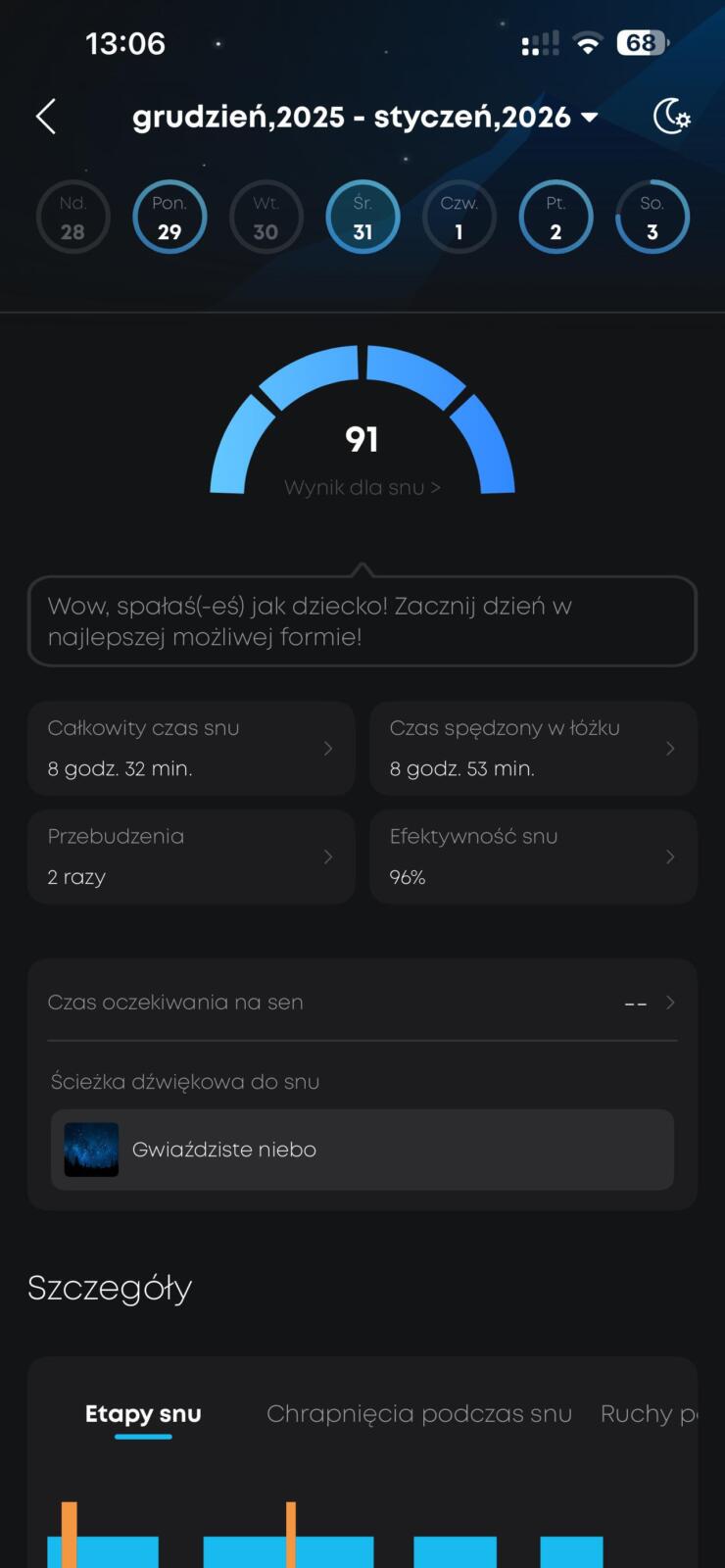The width and height of the screenshot is (725, 1568).
Task: Select Wednesday Śr. 31
Action: [x=362, y=218]
